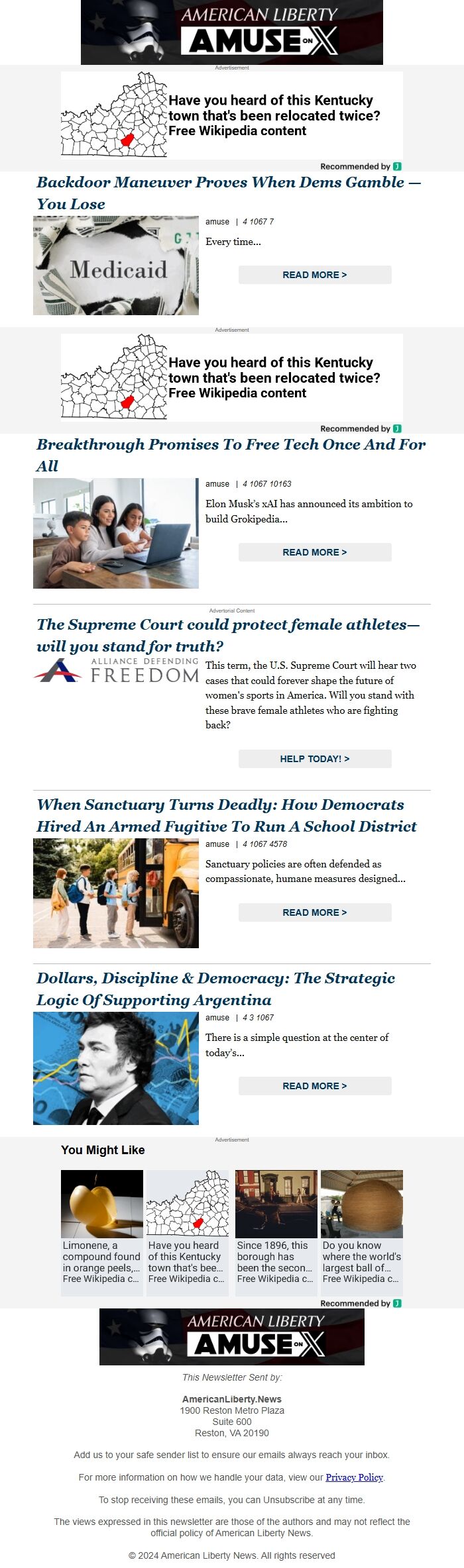The width and height of the screenshot is (464, 1568).
Task: Open the first Kentucky town banner ad
Action: 232,115
